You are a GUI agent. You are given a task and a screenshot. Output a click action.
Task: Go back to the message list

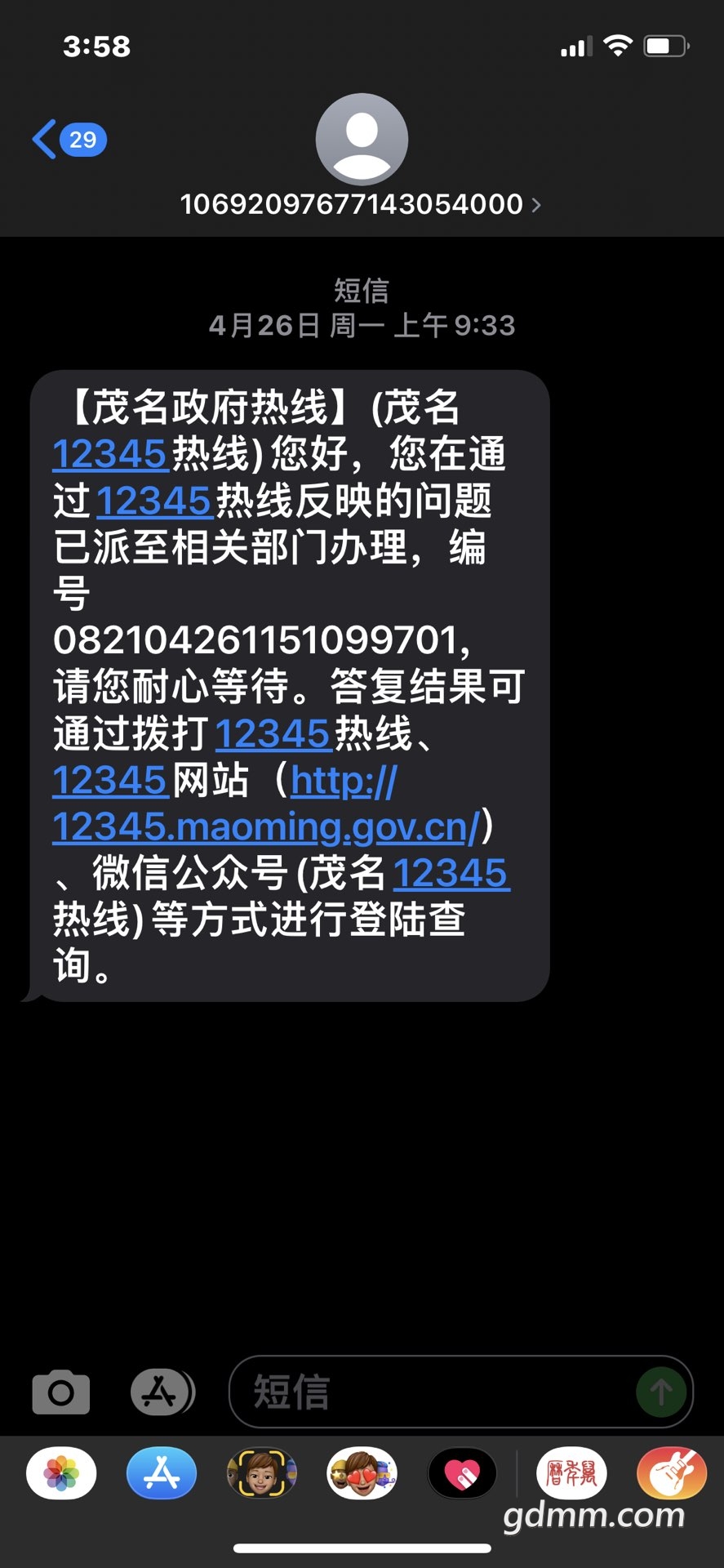(68, 140)
